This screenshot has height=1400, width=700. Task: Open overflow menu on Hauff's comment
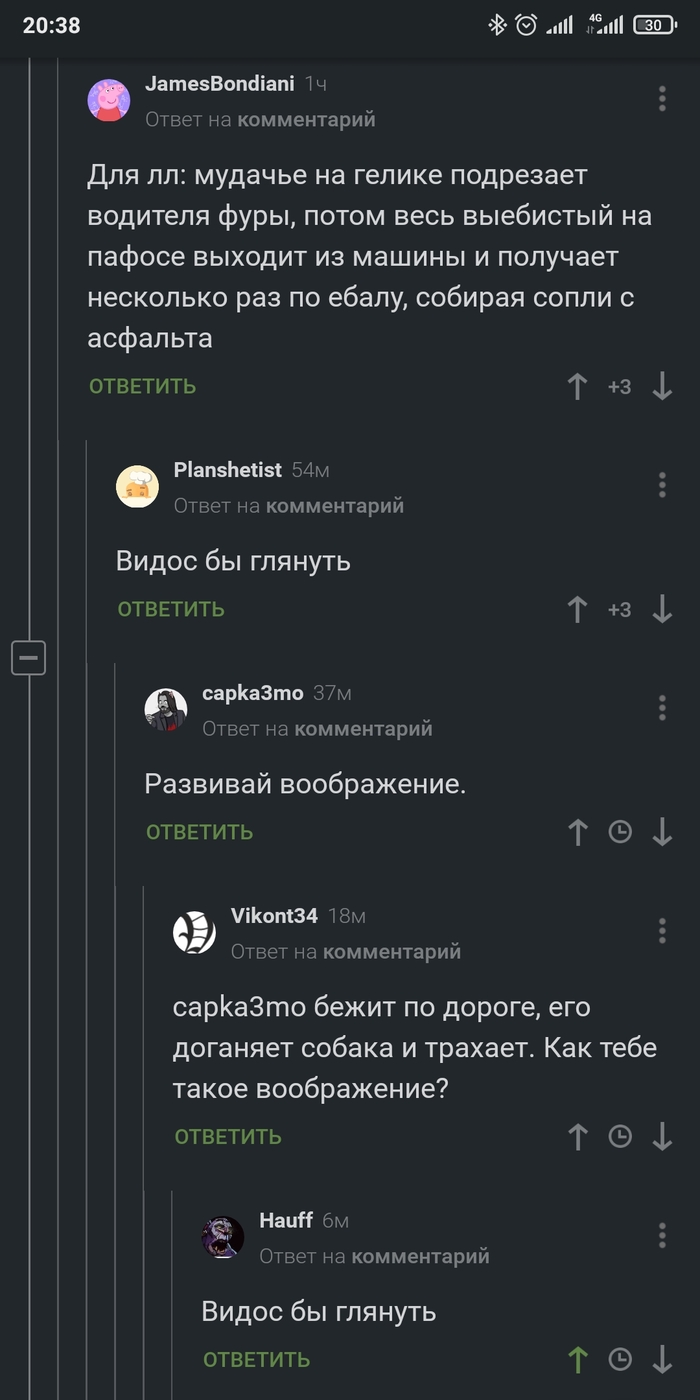click(662, 1235)
